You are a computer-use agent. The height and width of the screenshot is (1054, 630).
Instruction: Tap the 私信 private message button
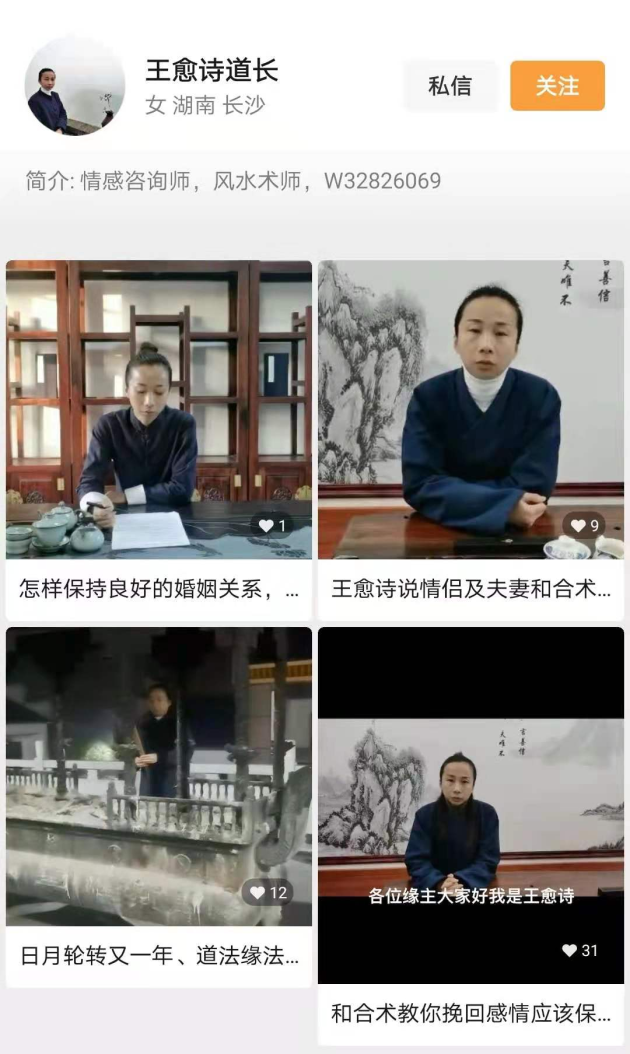click(450, 86)
